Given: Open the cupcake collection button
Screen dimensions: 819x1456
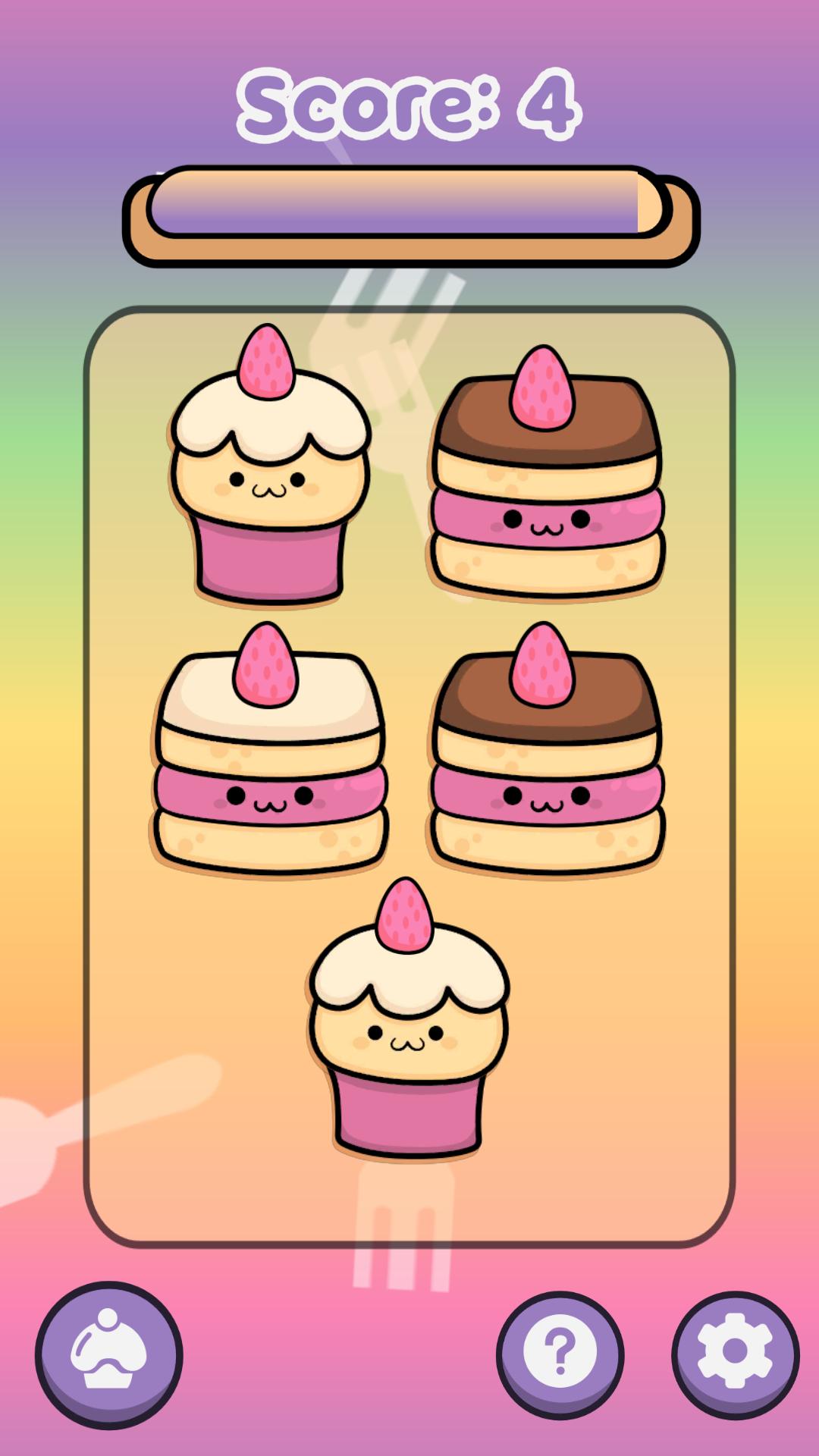Looking at the screenshot, I should coord(108,1354).
